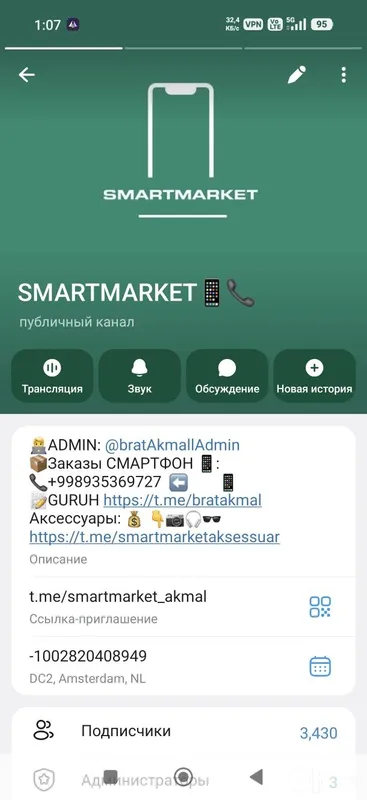Edit the channel with the pencil icon
This screenshot has width=367, height=800.
297,75
